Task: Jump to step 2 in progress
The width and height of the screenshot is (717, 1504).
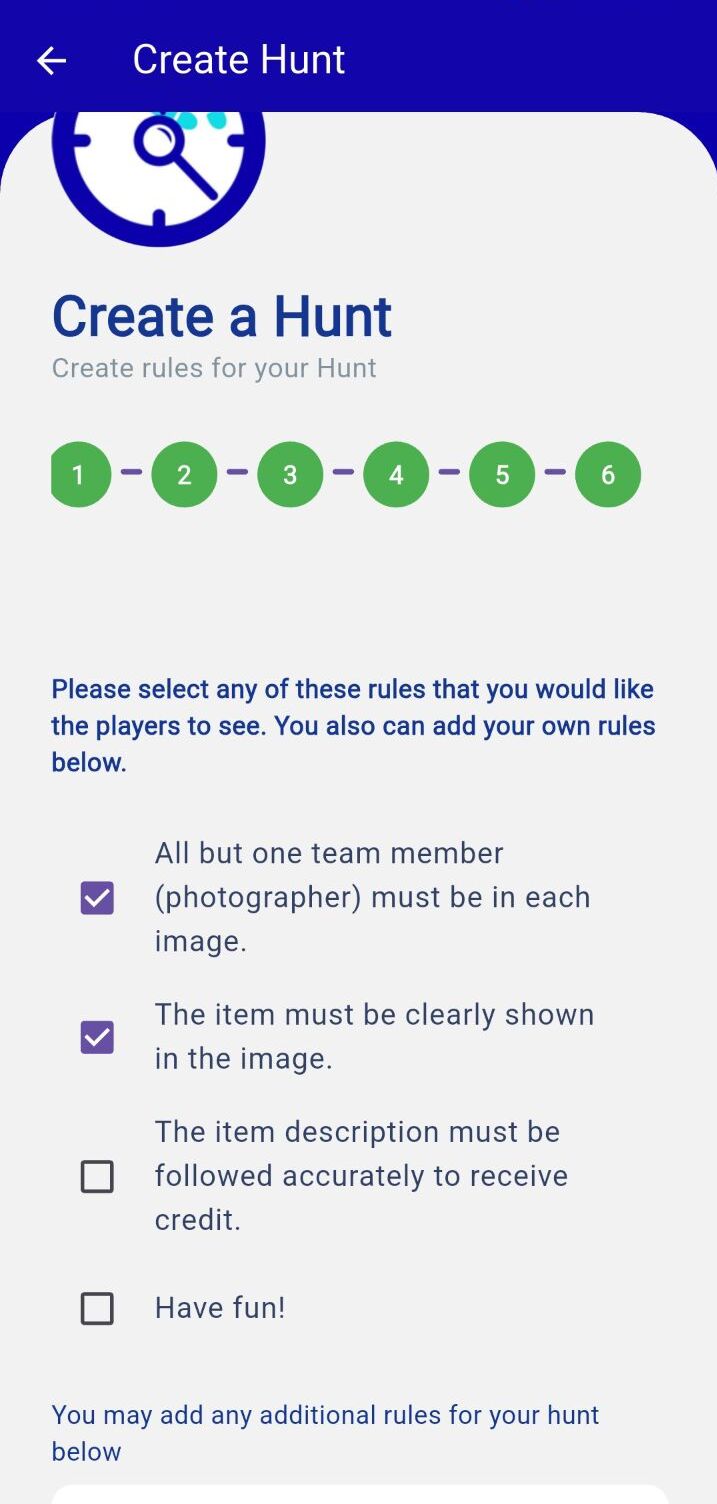Action: click(184, 474)
